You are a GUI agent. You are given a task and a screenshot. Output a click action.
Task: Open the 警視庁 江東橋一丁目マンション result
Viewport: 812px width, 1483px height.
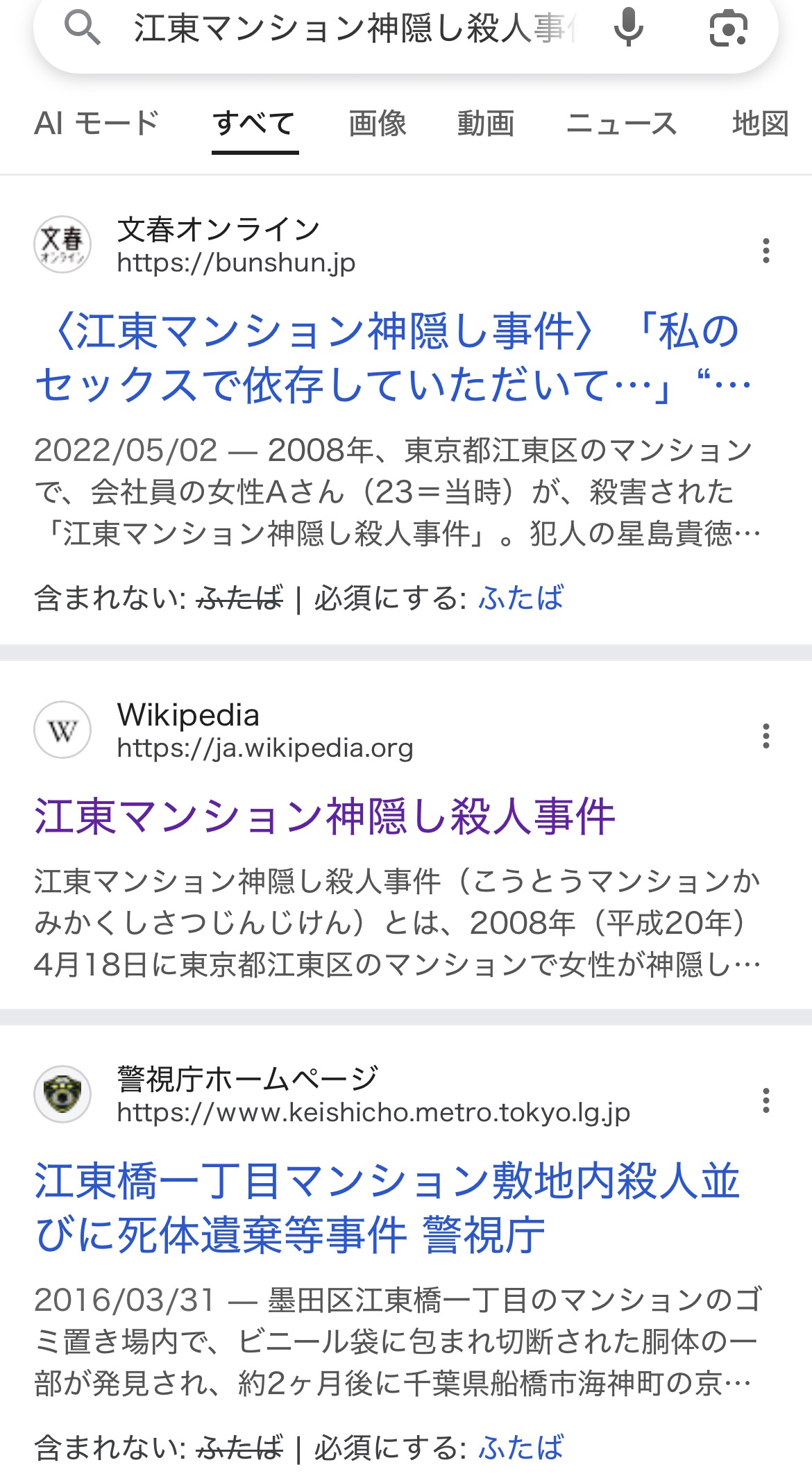387,1208
